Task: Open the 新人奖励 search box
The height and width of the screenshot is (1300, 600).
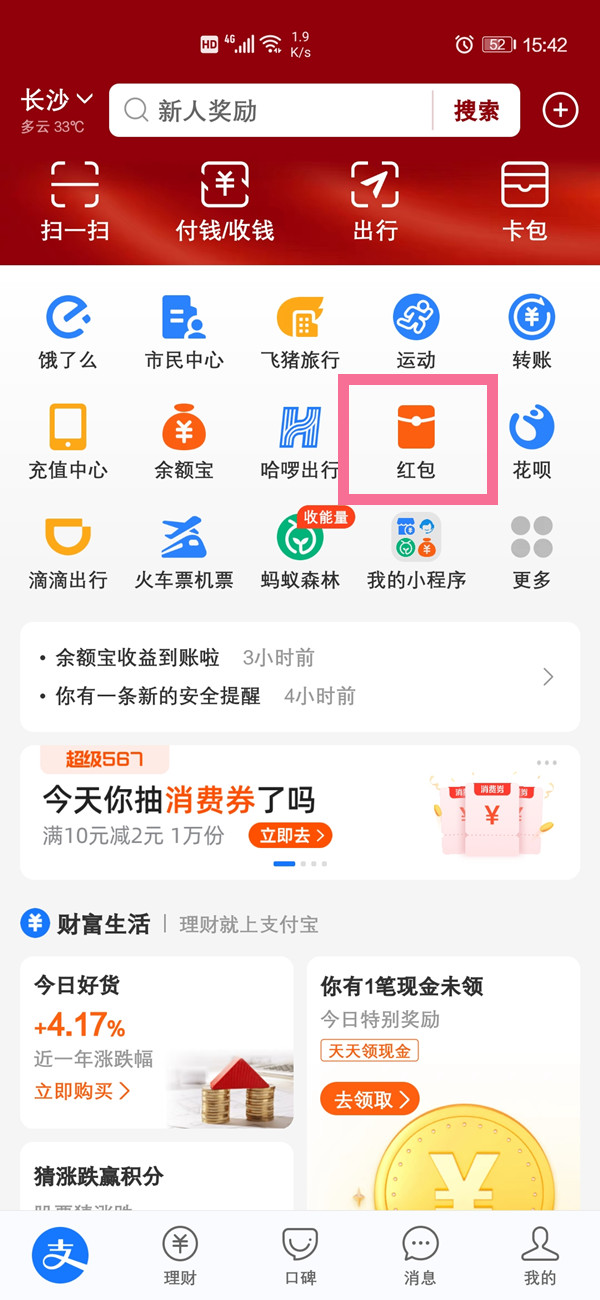Action: pyautogui.click(x=270, y=110)
